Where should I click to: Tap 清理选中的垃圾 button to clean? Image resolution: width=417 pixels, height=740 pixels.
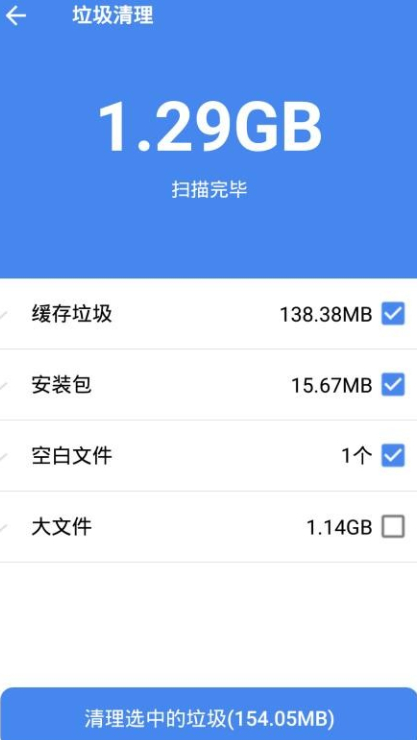click(208, 715)
